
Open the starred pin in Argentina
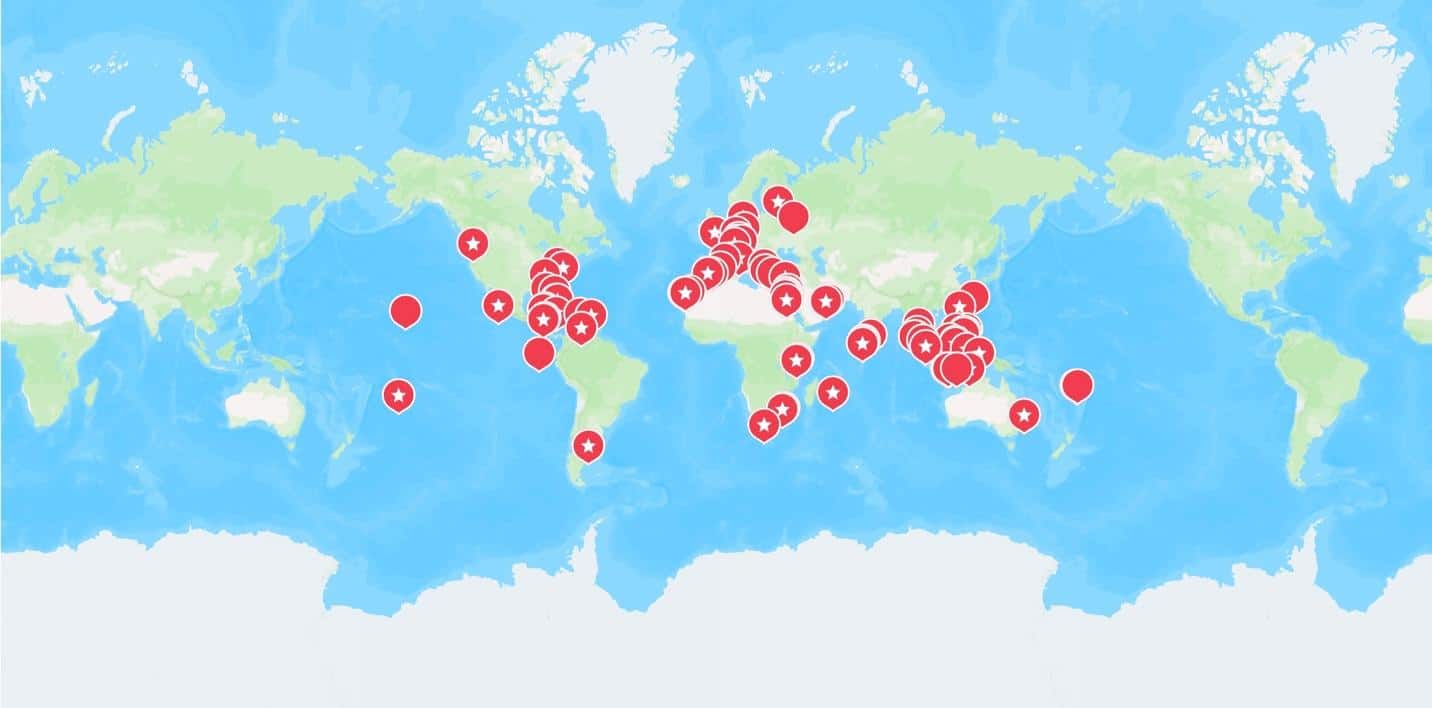(588, 444)
